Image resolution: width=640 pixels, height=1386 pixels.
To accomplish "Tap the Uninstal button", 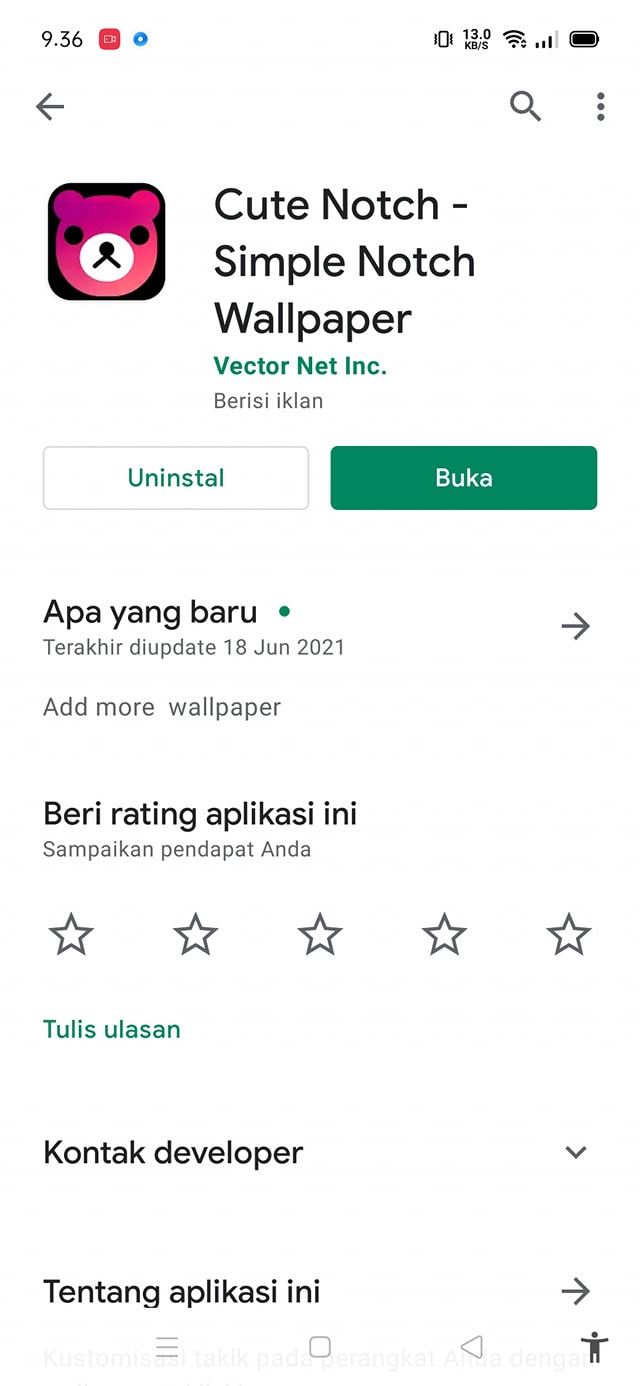I will tap(176, 478).
